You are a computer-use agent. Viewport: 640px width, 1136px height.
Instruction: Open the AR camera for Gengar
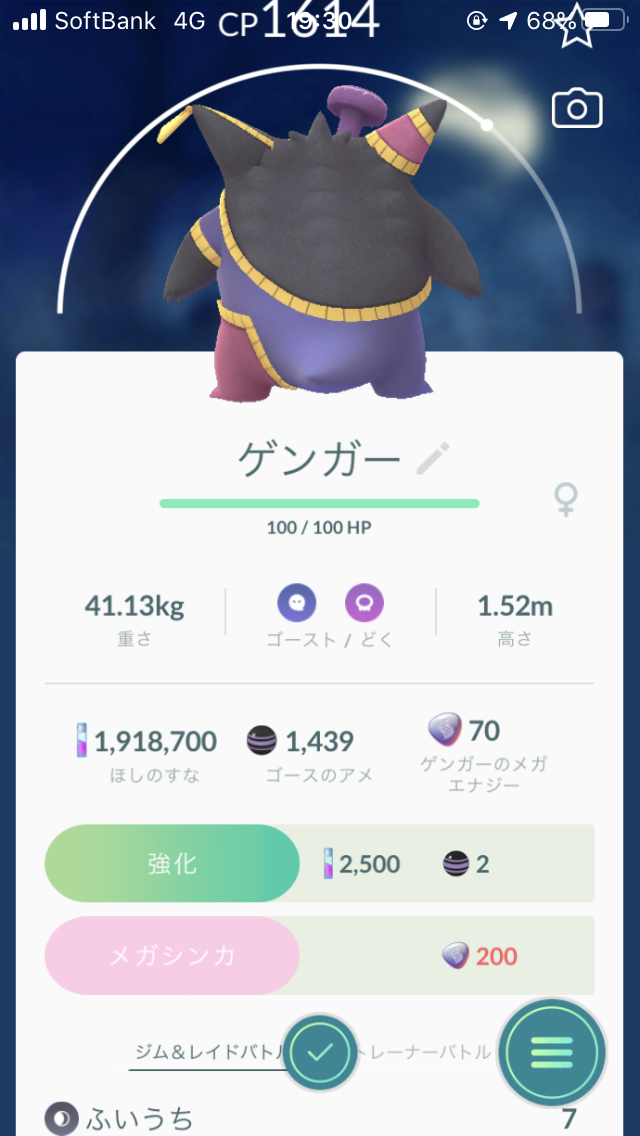click(577, 108)
